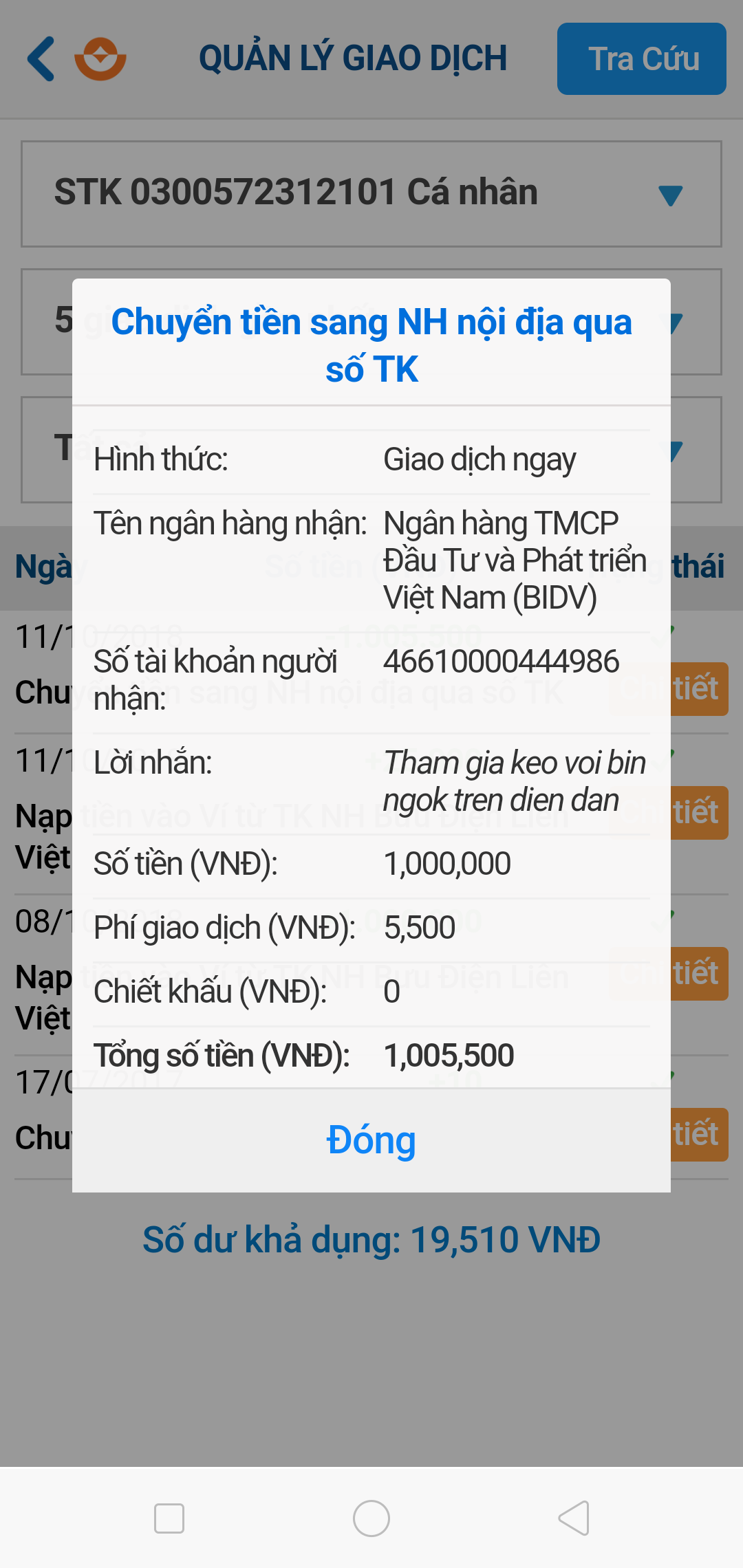Tap the Tra Cứu search button
Viewport: 743px width, 1568px height.
click(x=641, y=58)
